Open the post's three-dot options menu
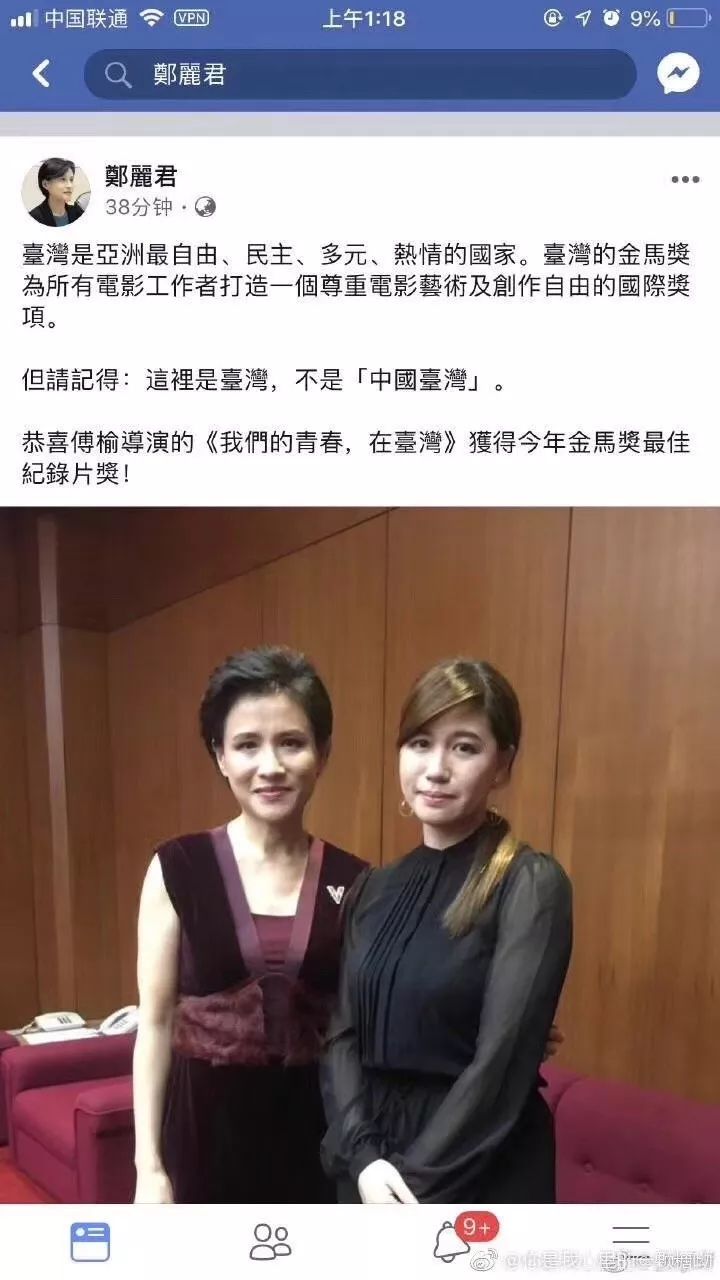Screen dimensions: 720x1280 685,180
